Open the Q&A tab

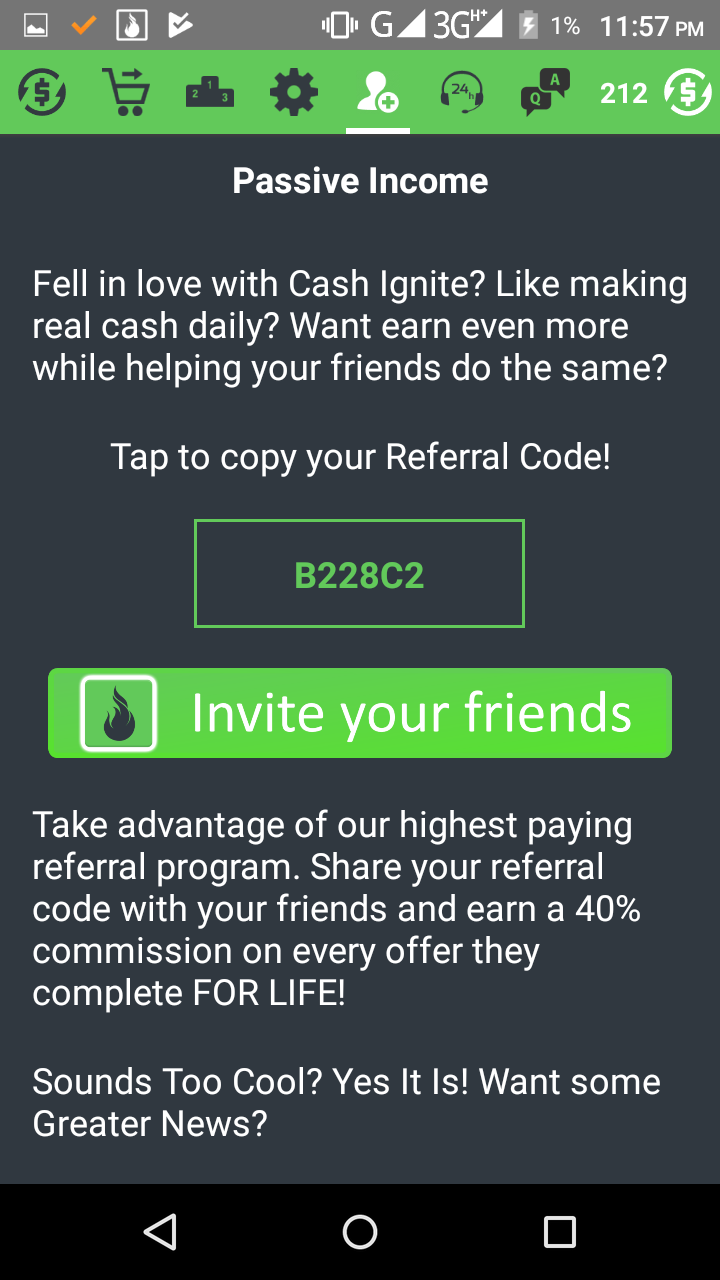pyautogui.click(x=545, y=93)
